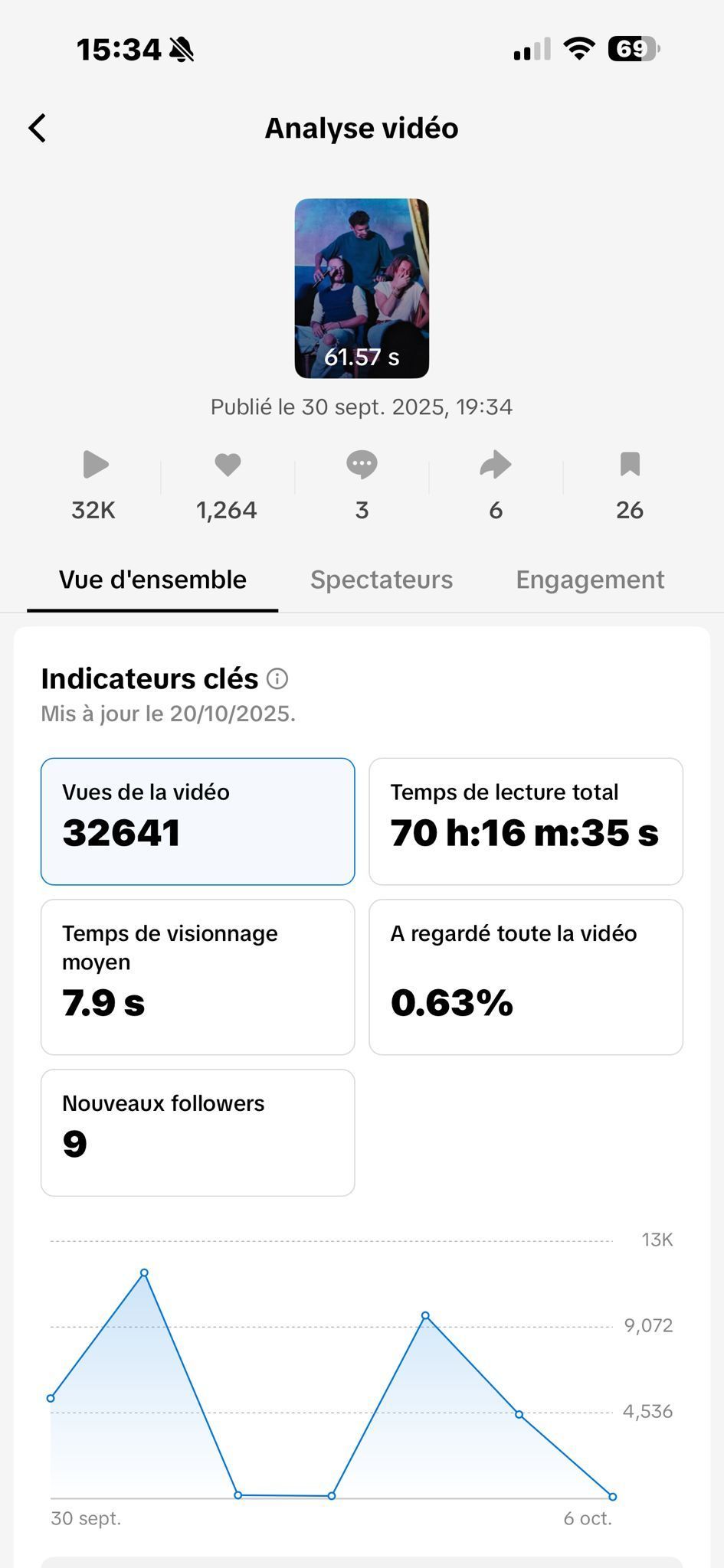Switch to the Spectateurs tab
724x1568 pixels.
[x=382, y=580]
